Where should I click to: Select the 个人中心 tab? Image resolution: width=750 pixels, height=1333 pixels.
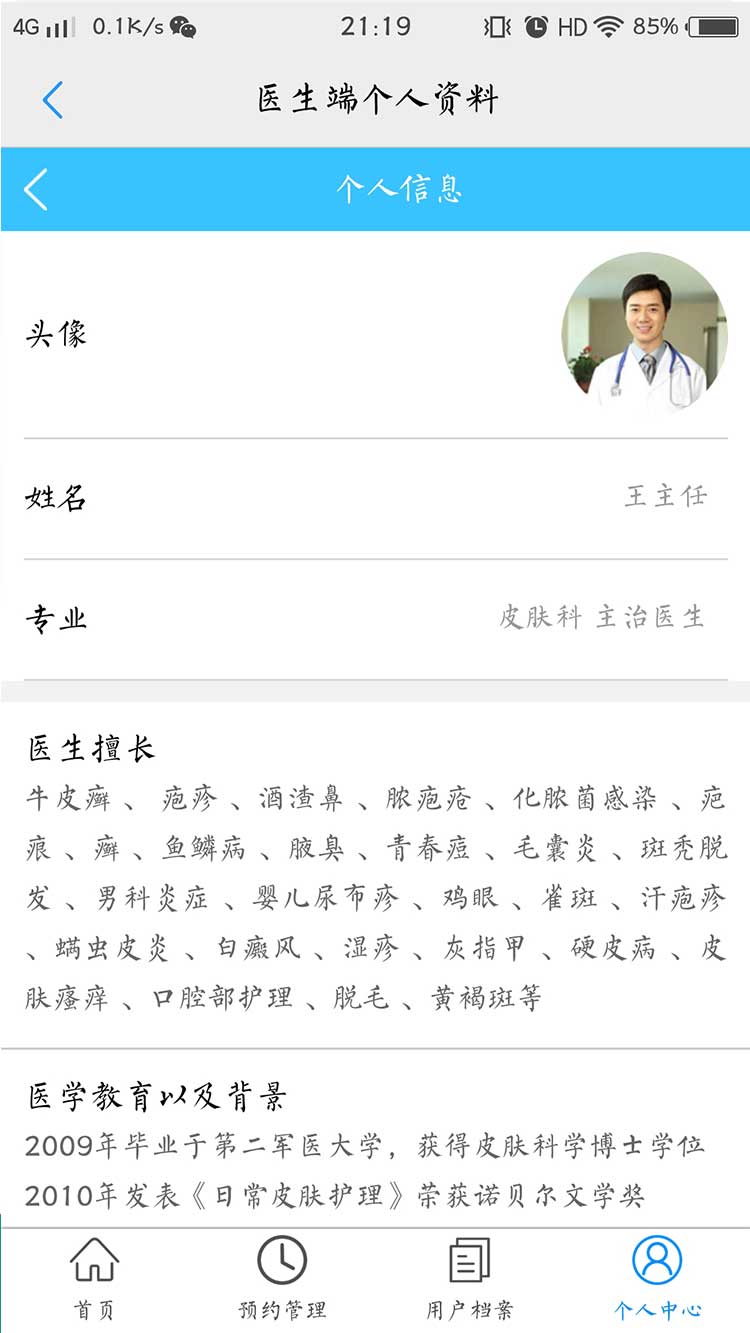[x=657, y=1279]
